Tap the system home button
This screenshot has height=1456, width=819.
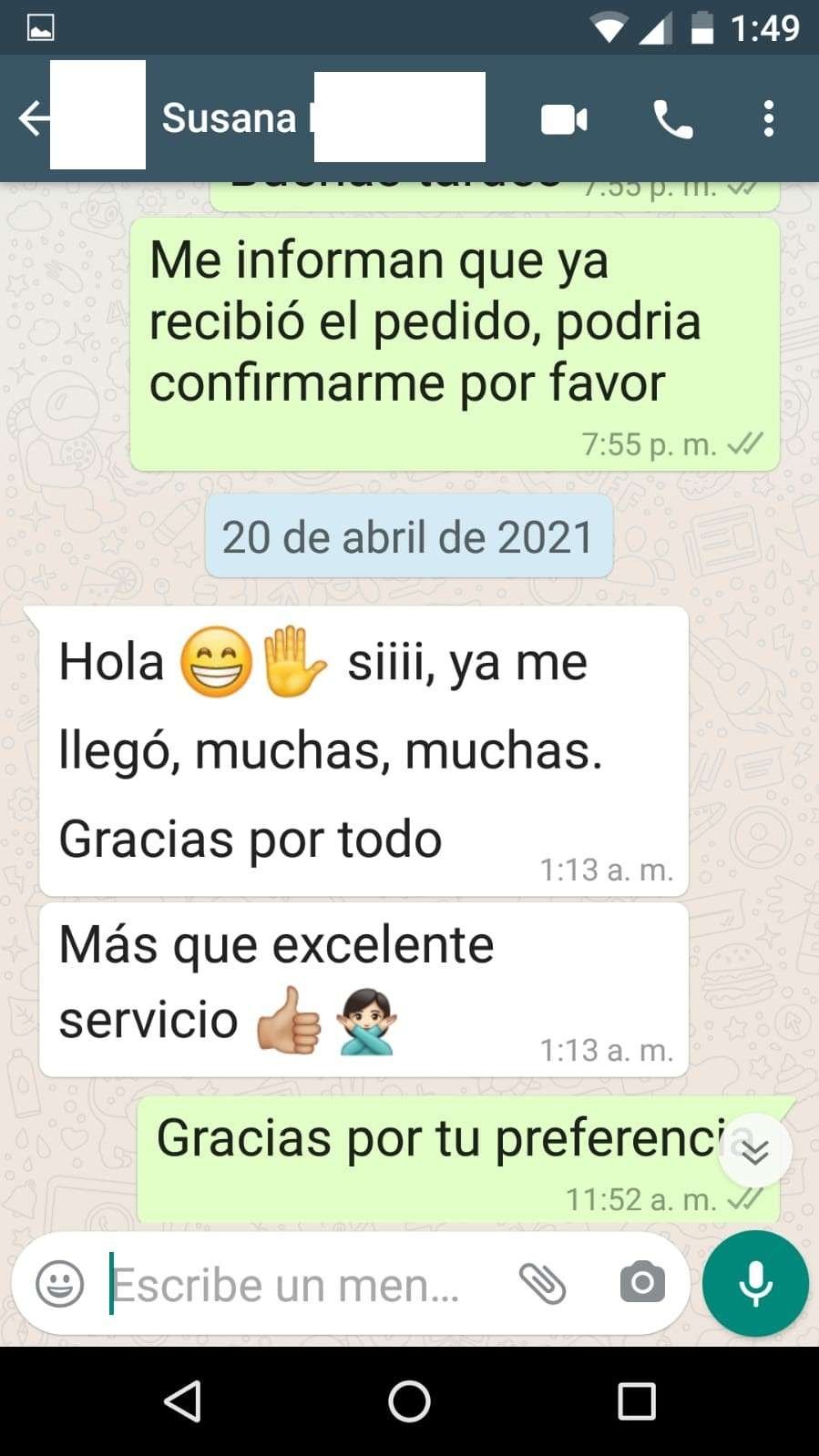click(409, 1401)
